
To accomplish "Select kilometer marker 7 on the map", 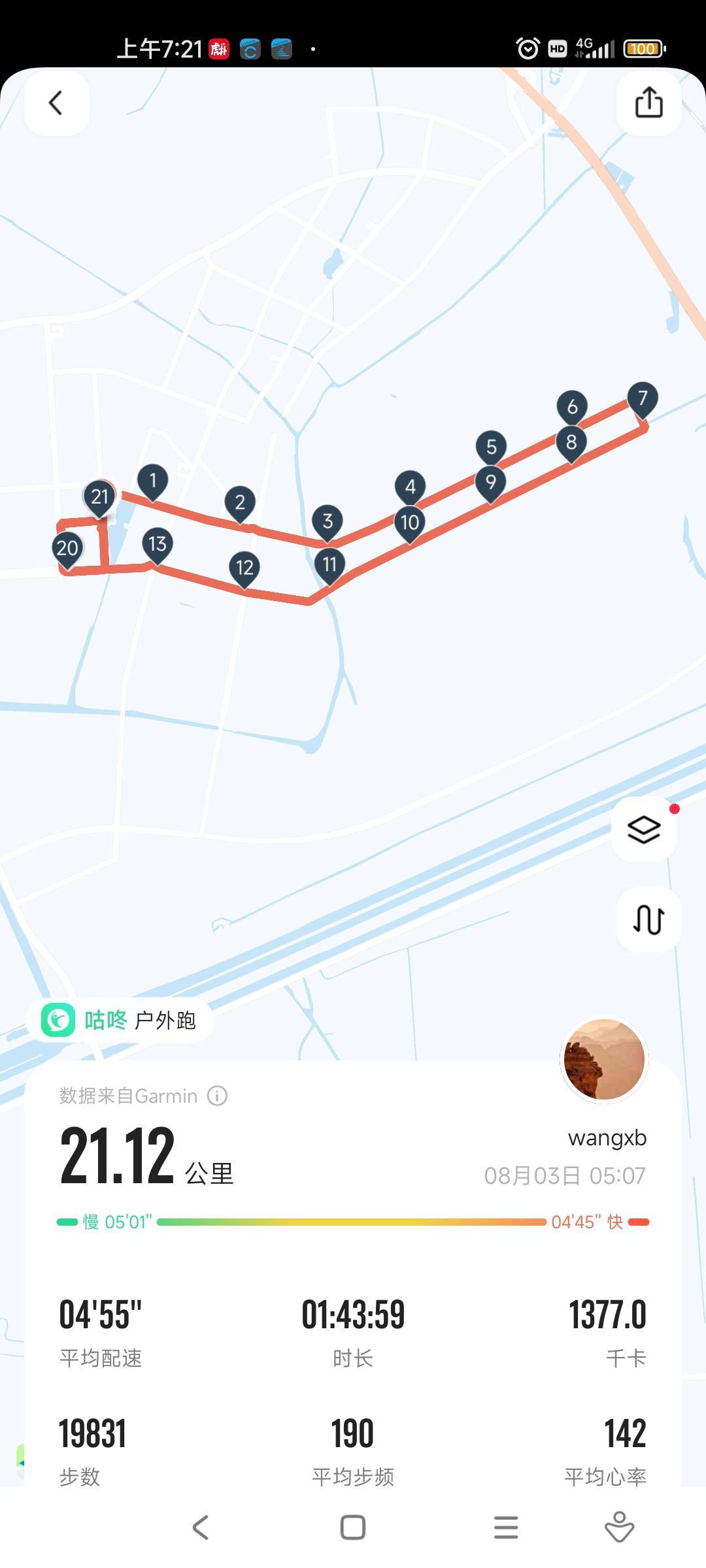I will click(x=643, y=396).
